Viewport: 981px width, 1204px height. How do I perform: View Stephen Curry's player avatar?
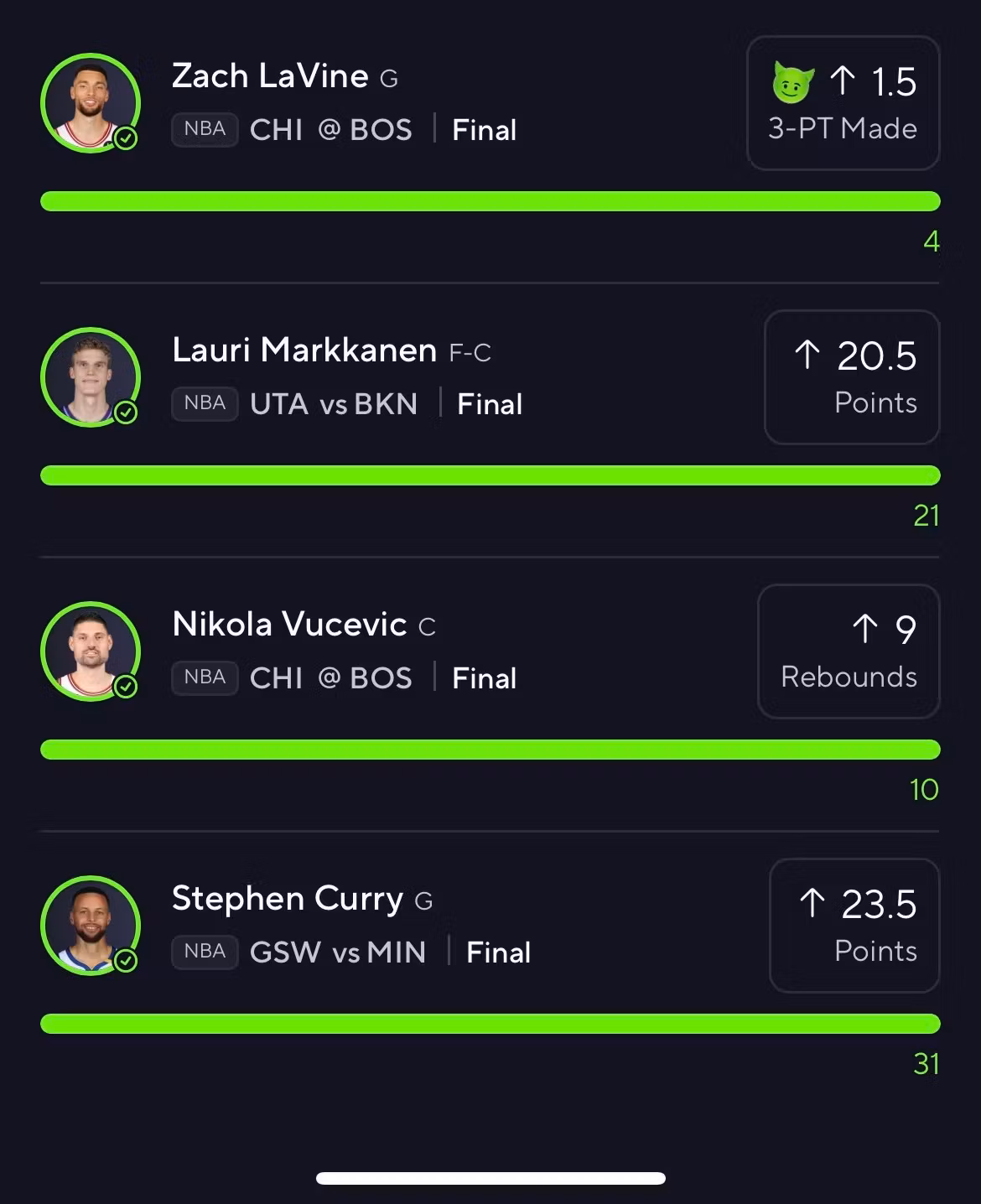coord(91,926)
